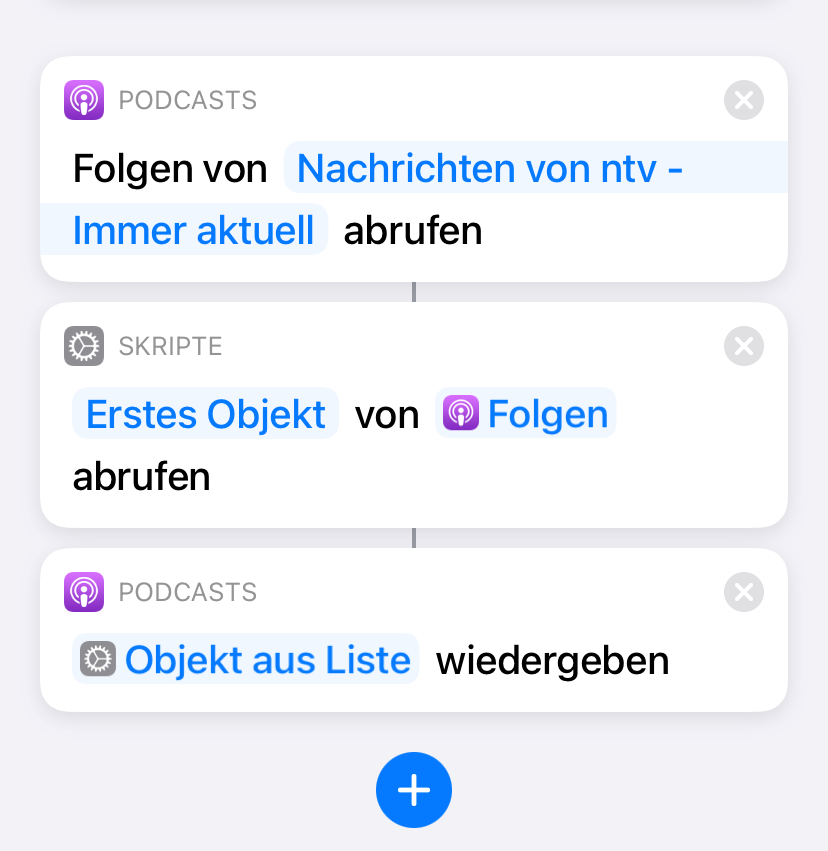
Task: Remove the Podcasts wiedergeben action
Action: (x=743, y=592)
